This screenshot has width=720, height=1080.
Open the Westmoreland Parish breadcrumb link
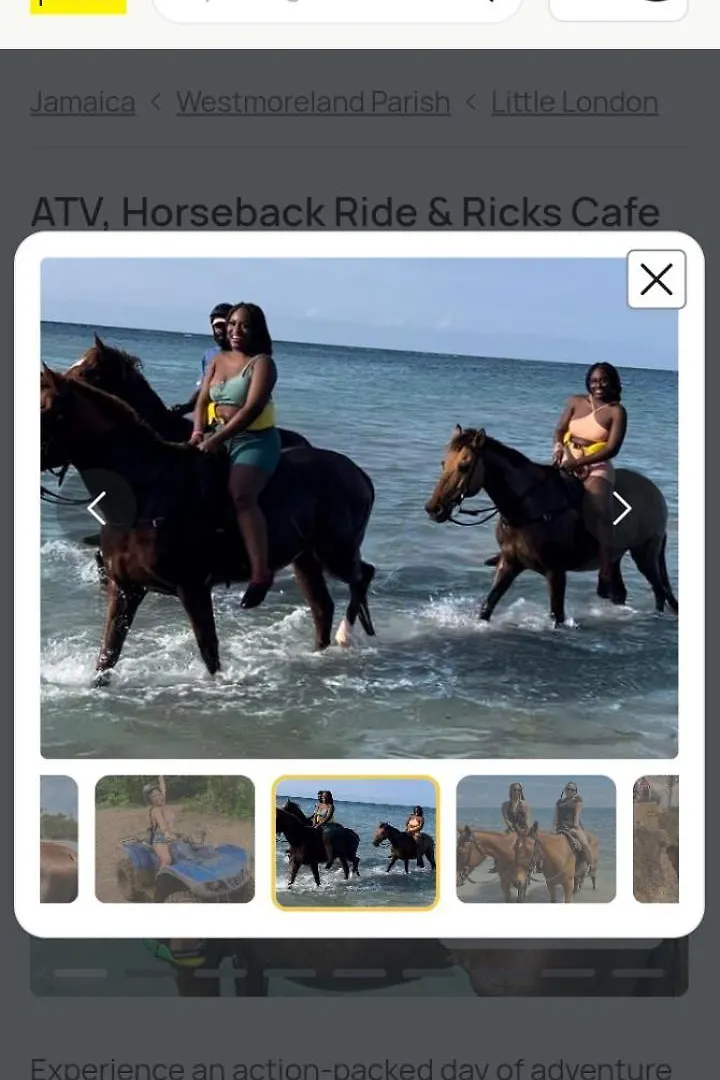tap(313, 102)
